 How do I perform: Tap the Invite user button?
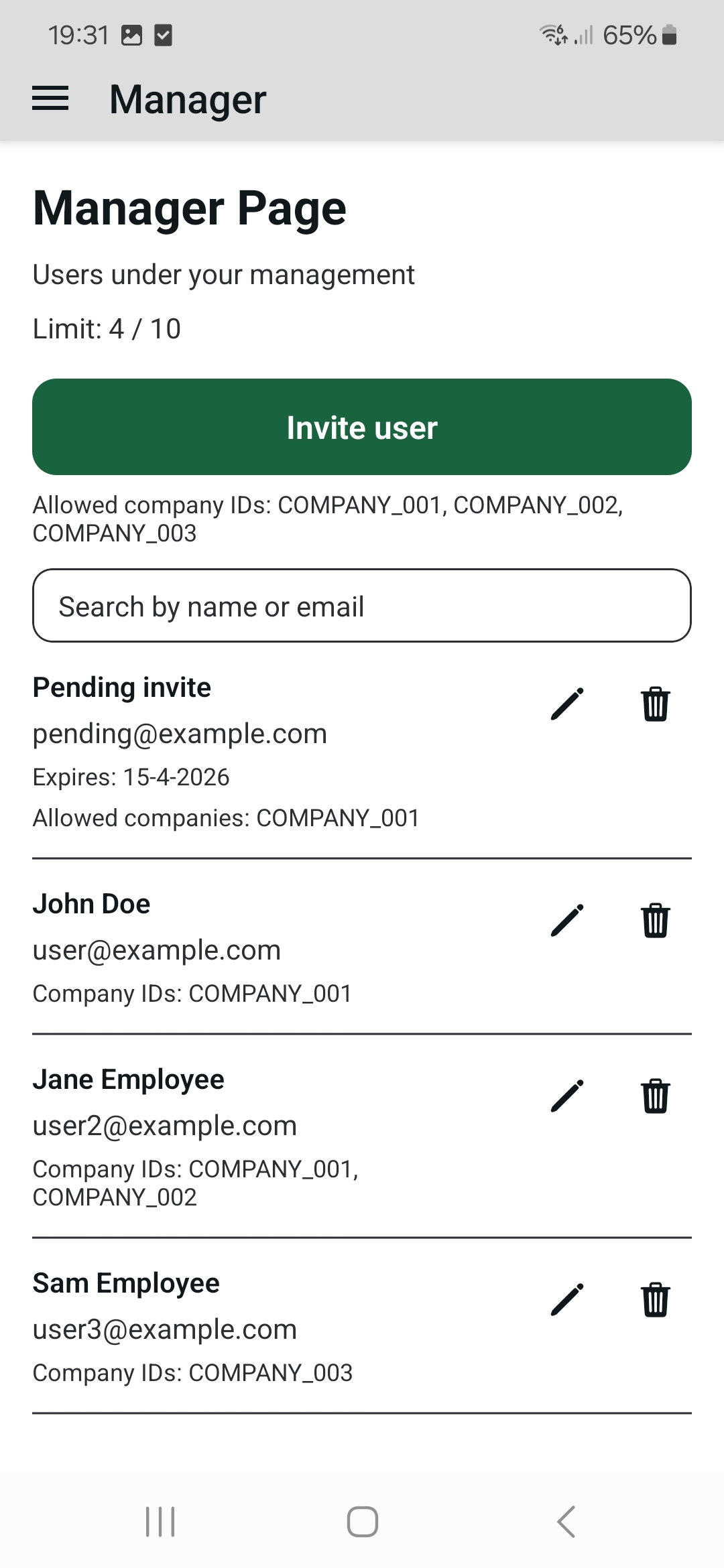(362, 427)
